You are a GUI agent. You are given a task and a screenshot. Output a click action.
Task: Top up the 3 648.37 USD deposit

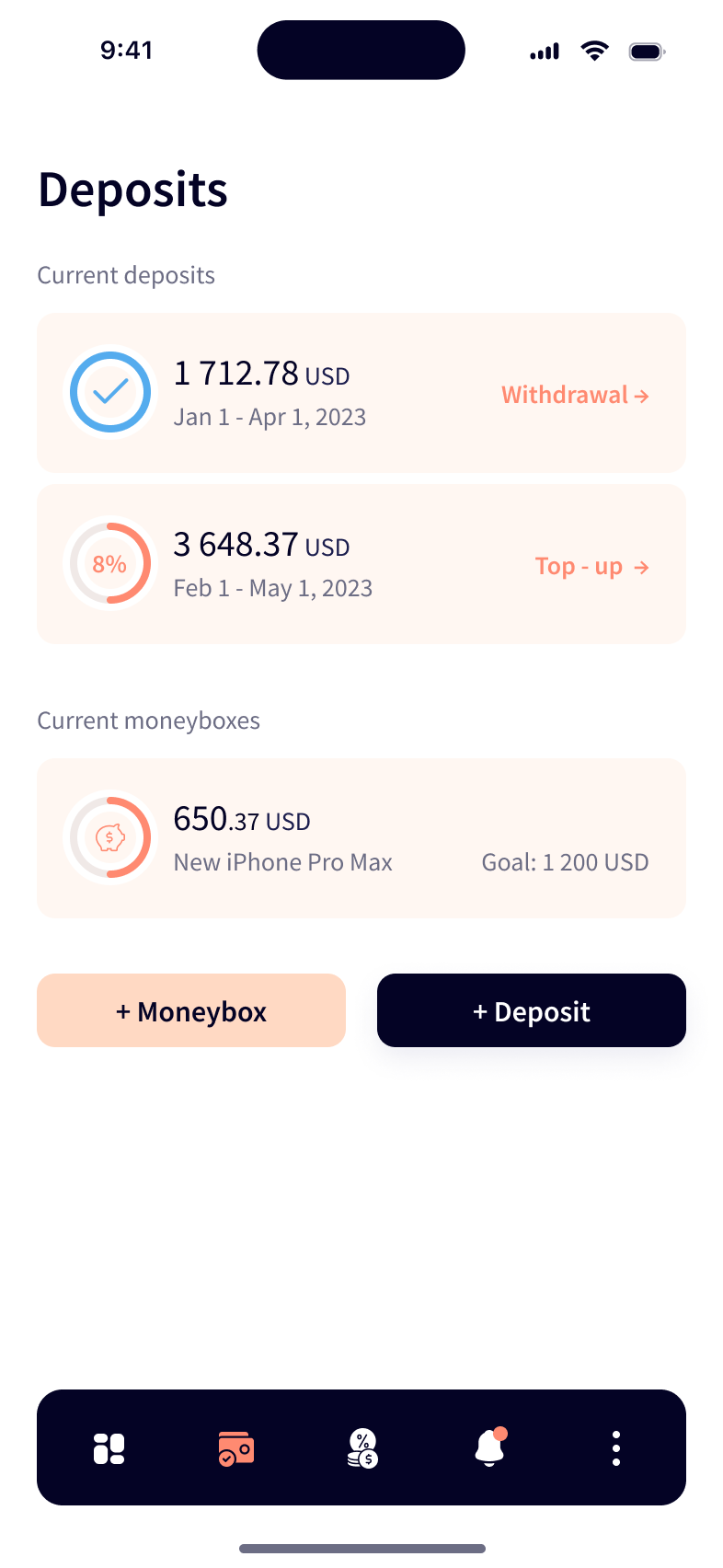click(x=591, y=567)
